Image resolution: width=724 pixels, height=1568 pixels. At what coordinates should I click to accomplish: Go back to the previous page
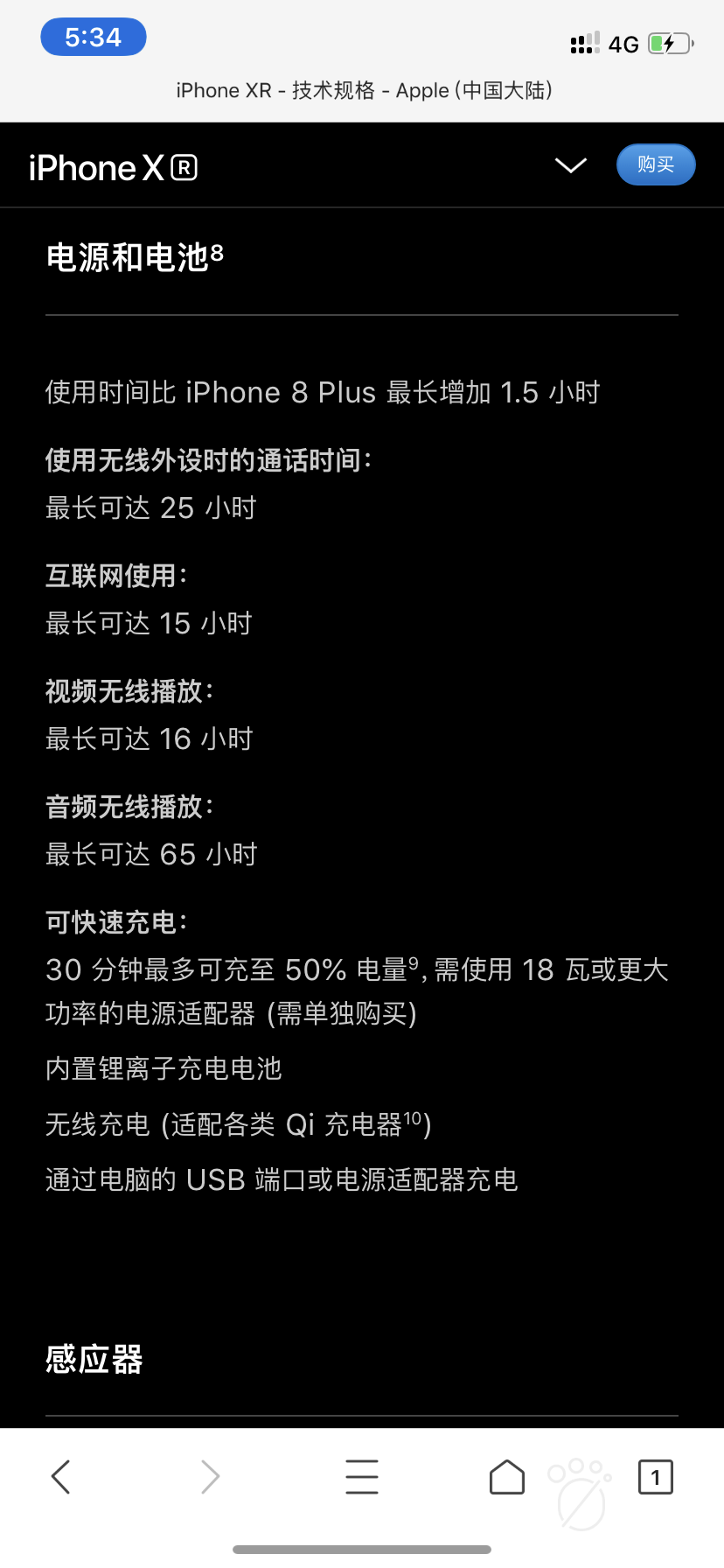pyautogui.click(x=60, y=1477)
